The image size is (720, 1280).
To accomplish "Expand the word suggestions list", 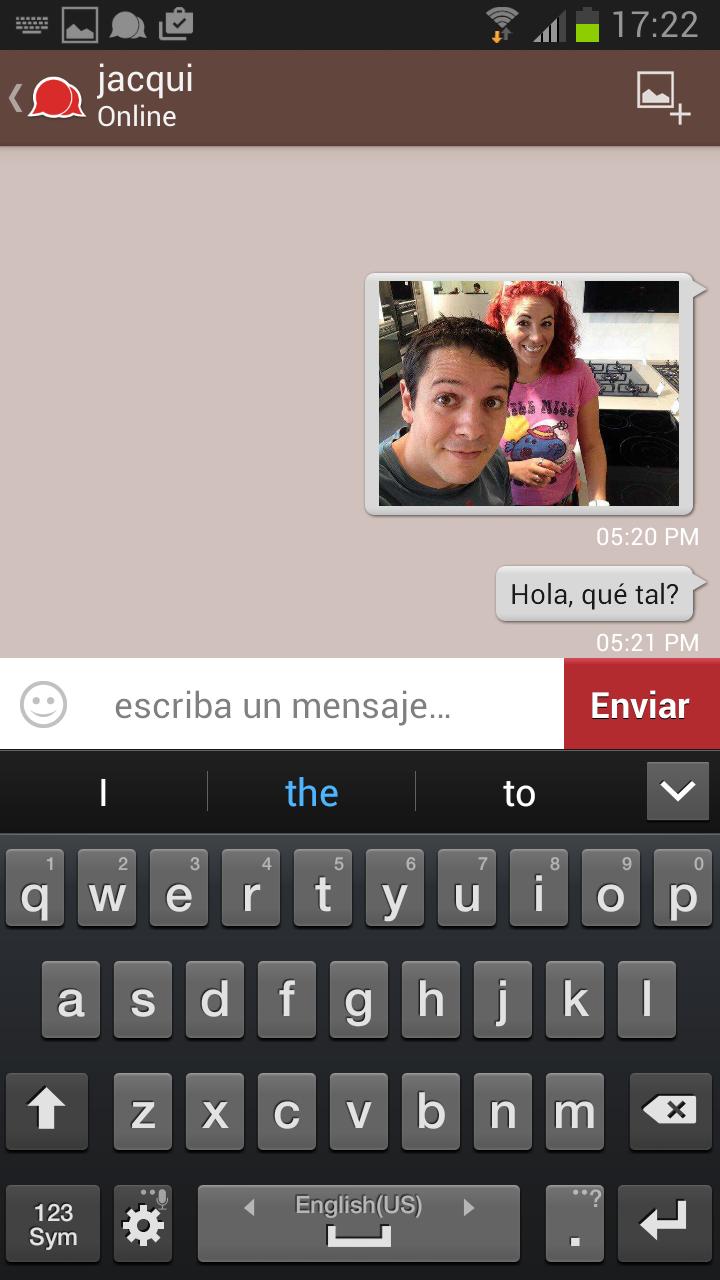I will coord(677,792).
